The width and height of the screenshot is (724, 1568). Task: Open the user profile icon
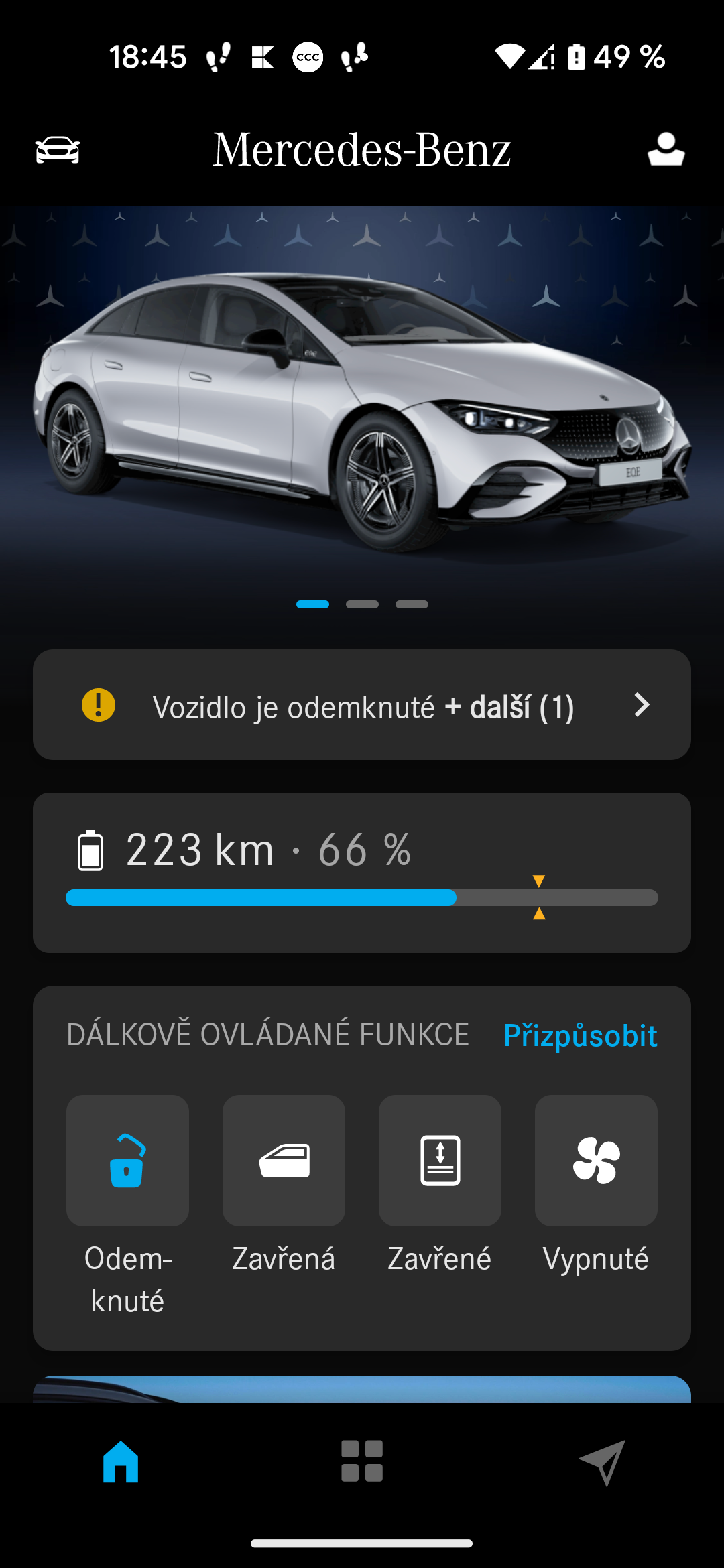[x=666, y=149]
